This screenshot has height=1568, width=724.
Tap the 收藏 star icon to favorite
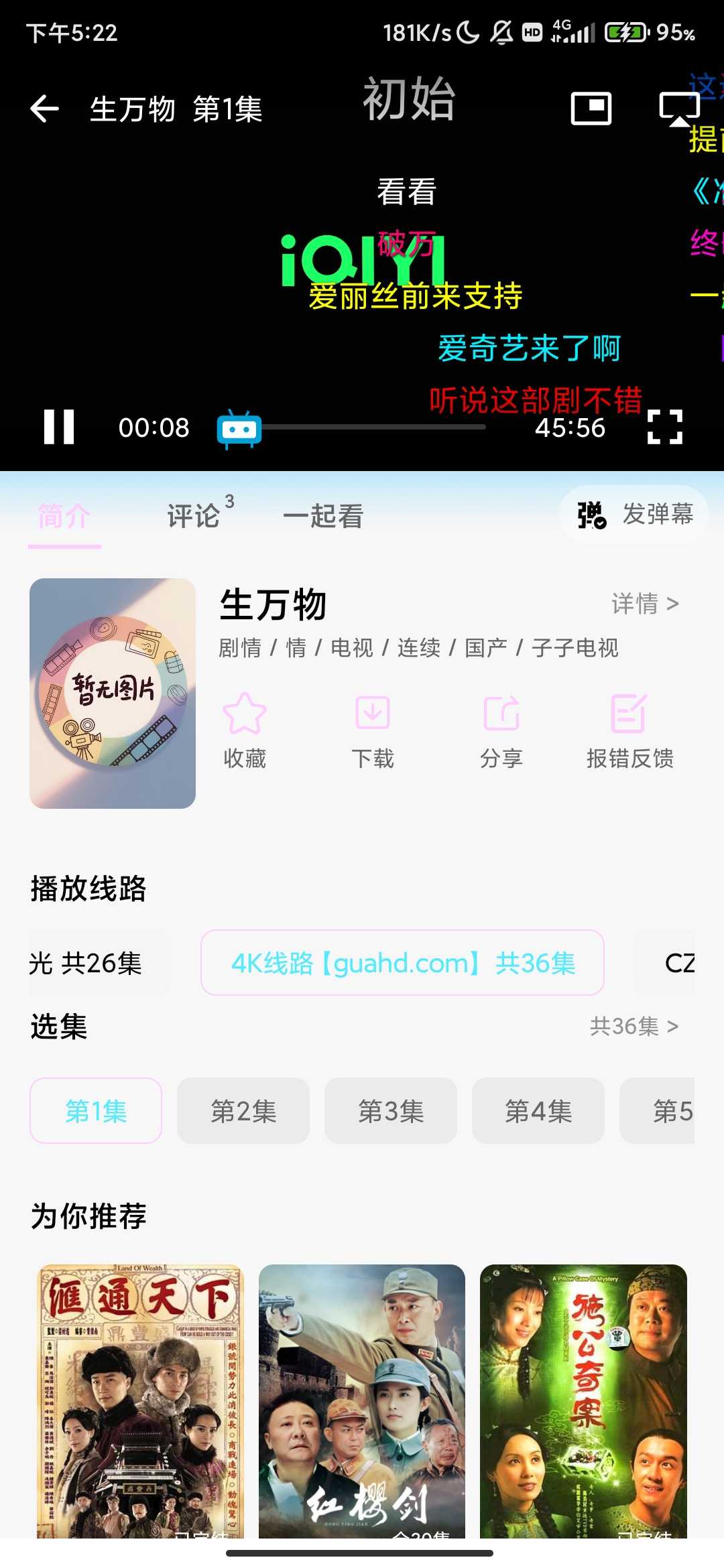coord(245,714)
